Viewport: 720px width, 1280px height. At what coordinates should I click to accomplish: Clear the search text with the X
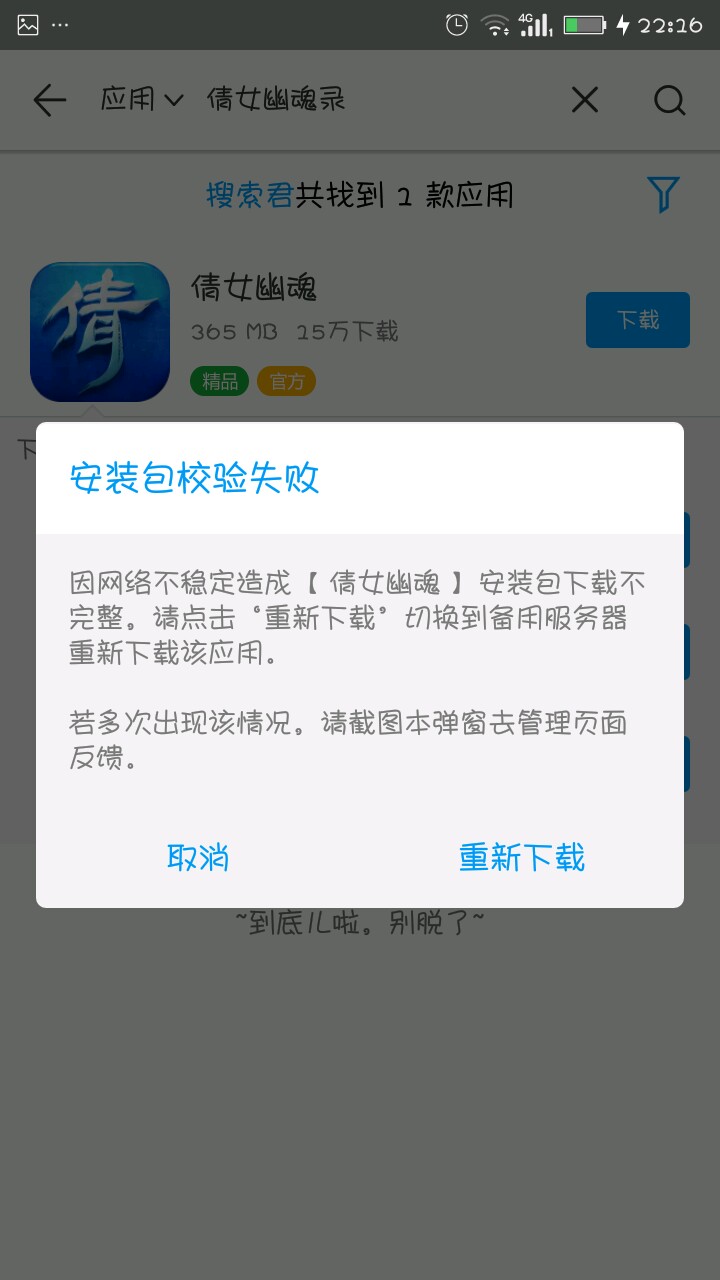point(585,100)
